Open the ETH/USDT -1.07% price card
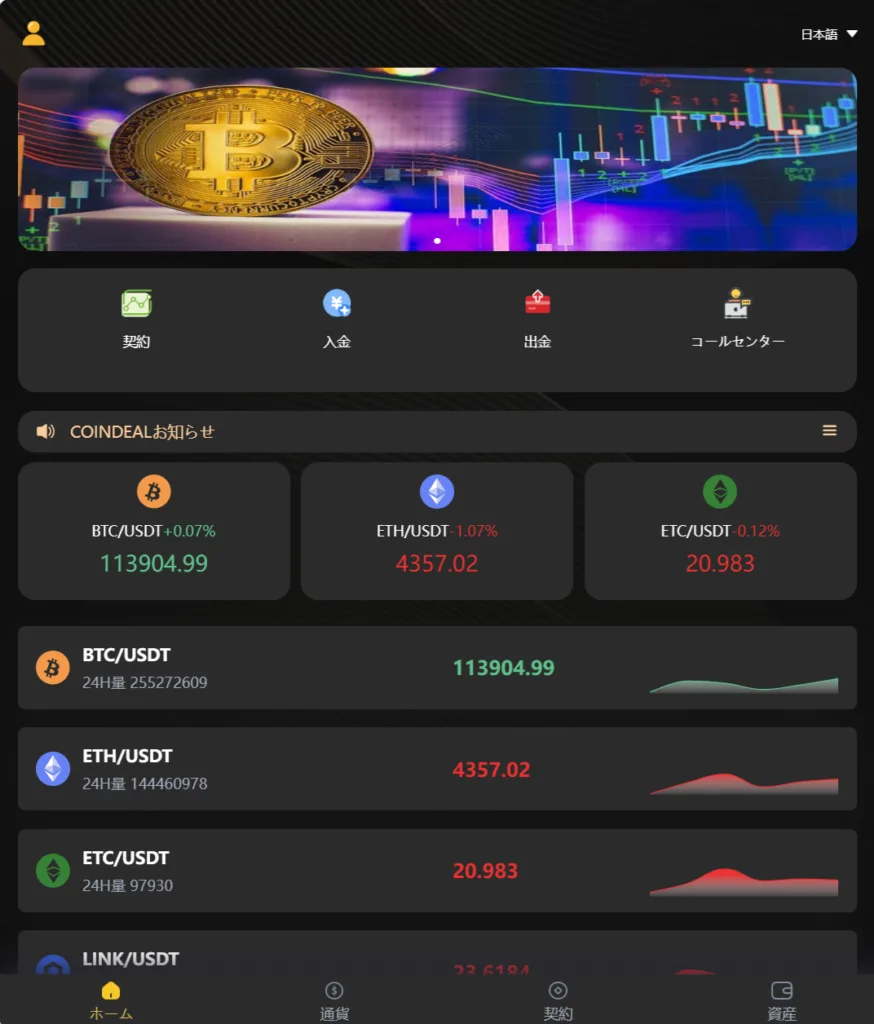The height and width of the screenshot is (1024, 874). (437, 531)
